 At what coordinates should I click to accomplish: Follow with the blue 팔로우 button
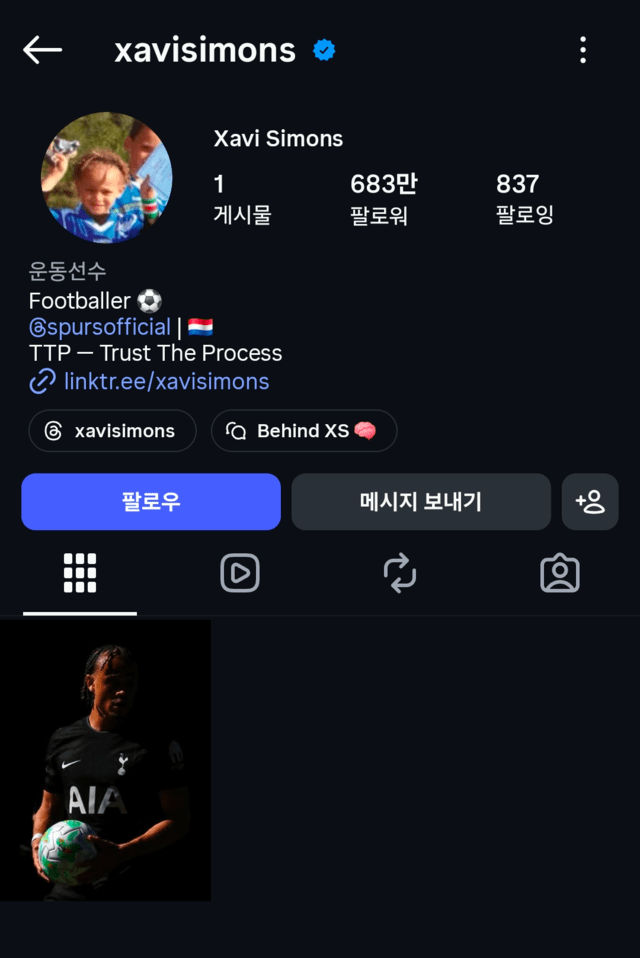pos(151,502)
